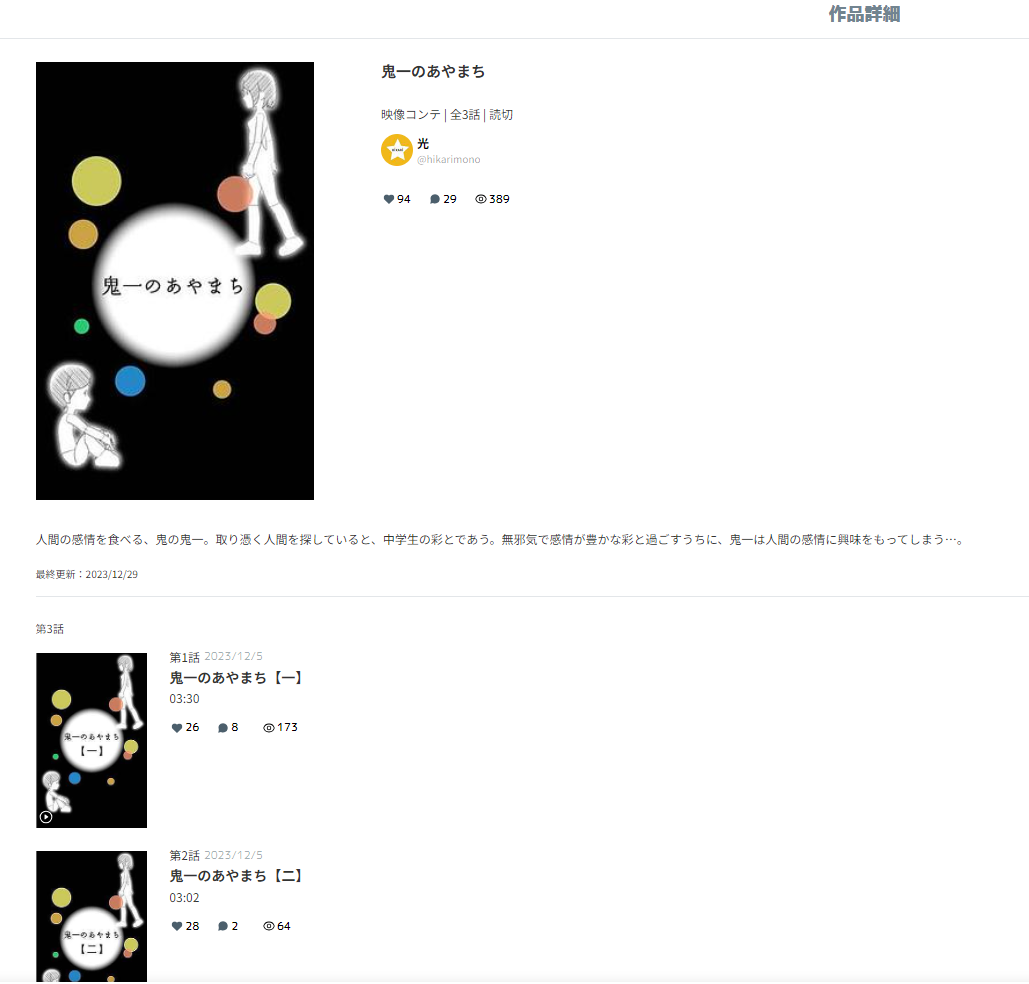Viewport: 1029px width, 984px height.
Task: Open episode title 鬼一のあやまち【二】
Action: click(237, 876)
